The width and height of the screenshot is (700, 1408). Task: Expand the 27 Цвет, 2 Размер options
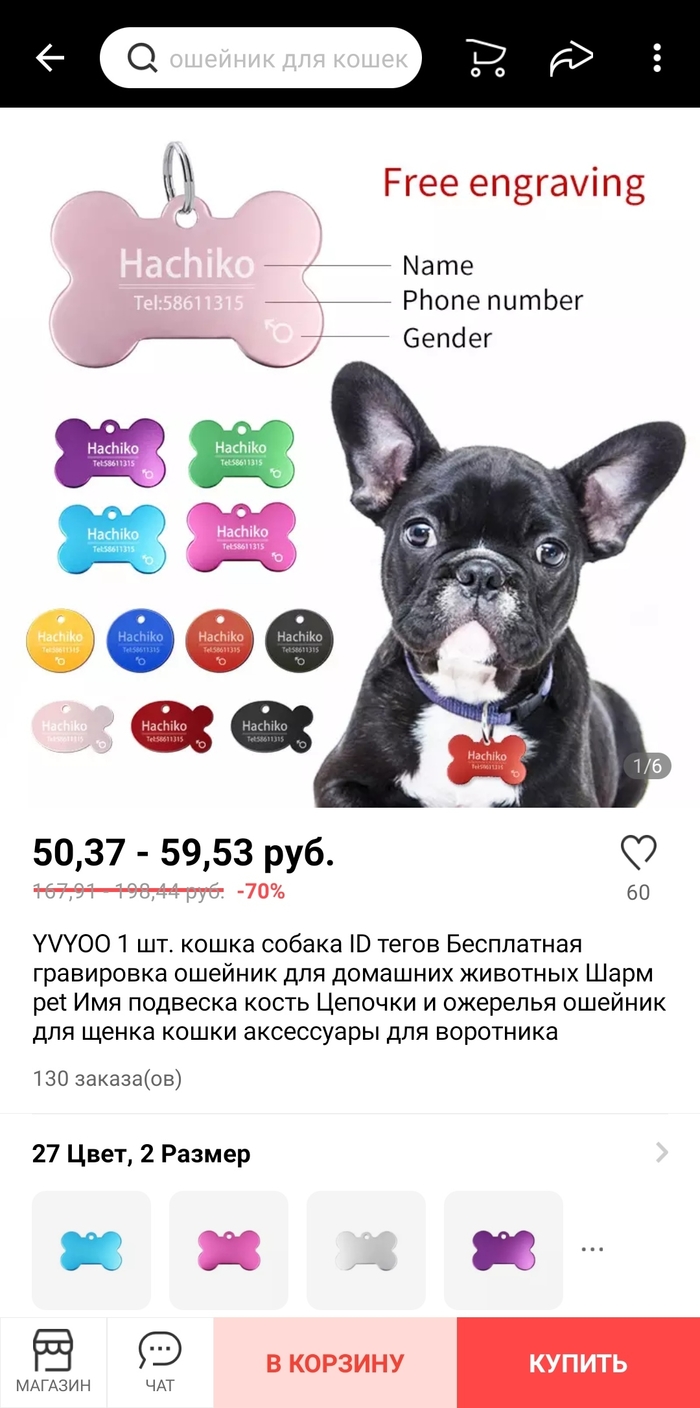pyautogui.click(x=350, y=1153)
